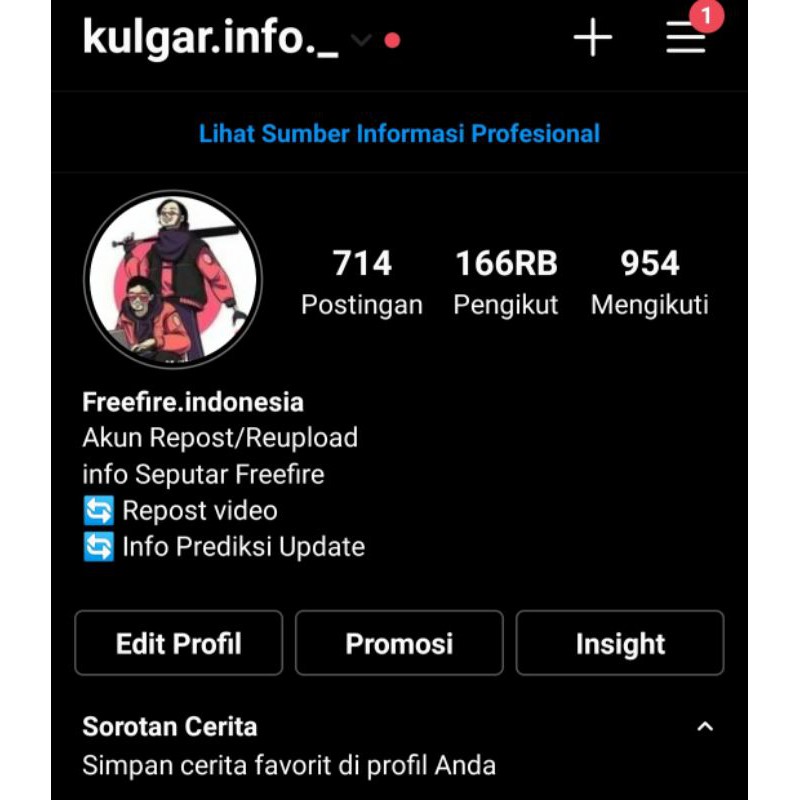
Task: View account Insight
Action: [x=620, y=643]
